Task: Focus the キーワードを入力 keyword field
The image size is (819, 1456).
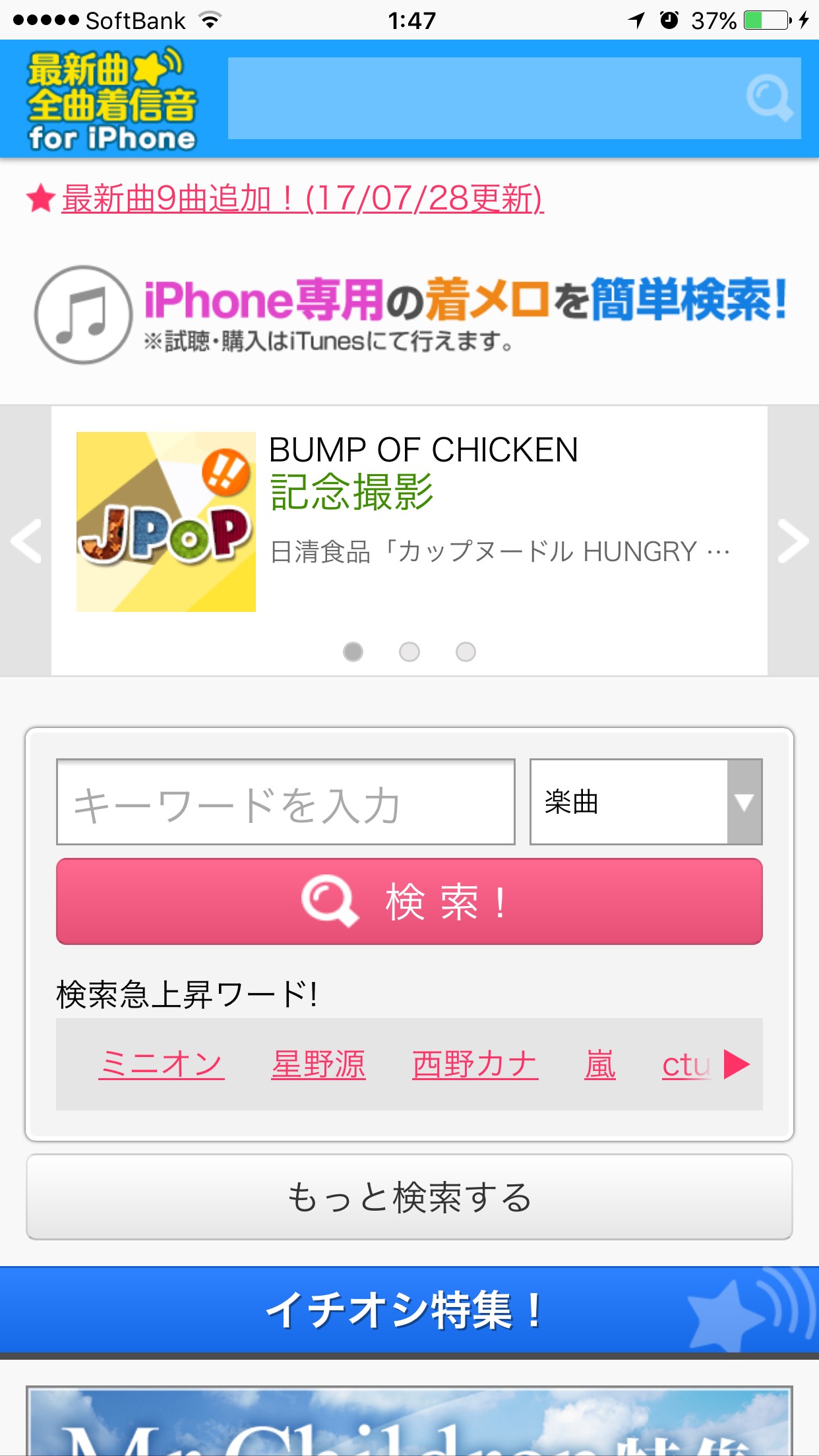Action: 286,802
